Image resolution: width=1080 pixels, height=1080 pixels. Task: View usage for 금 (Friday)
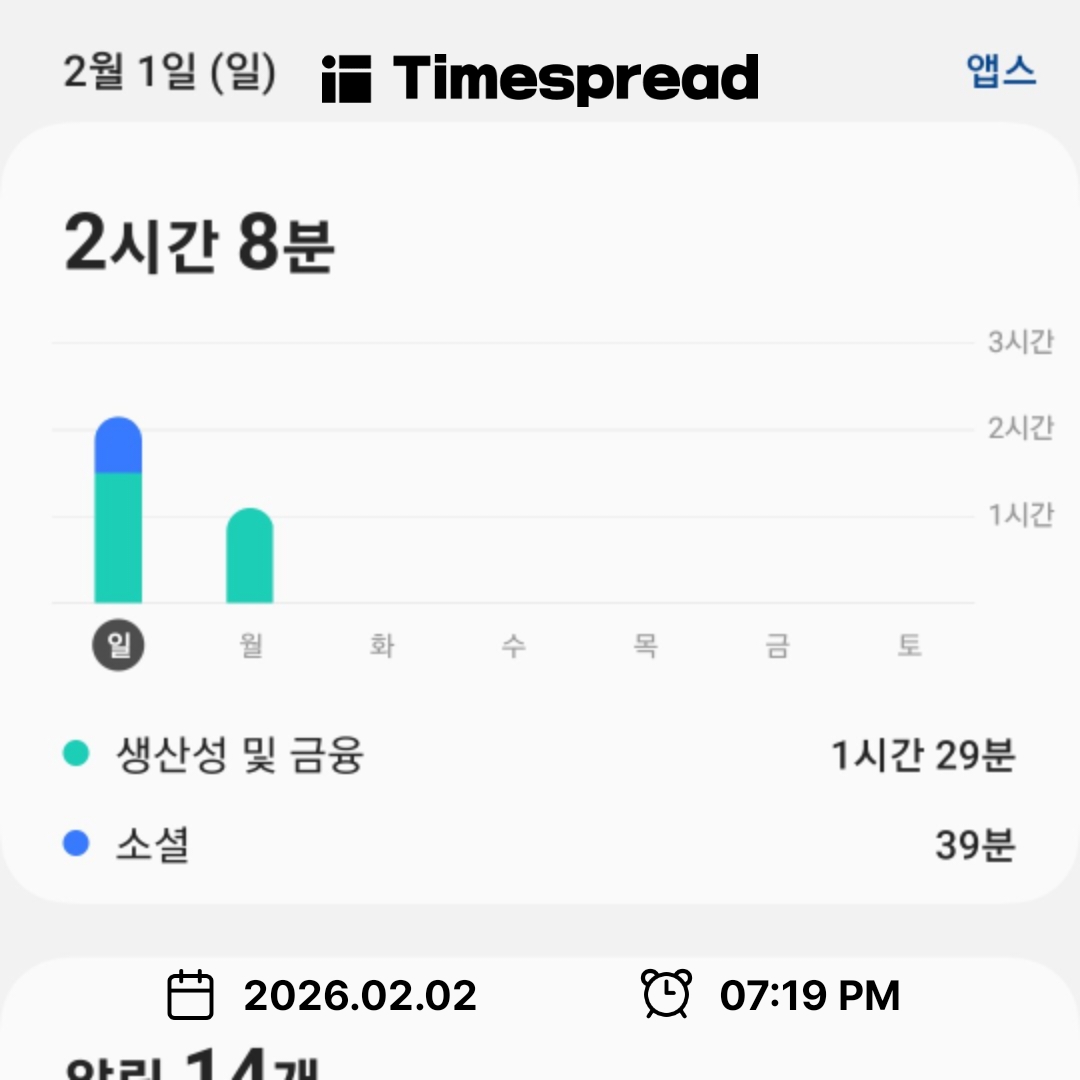click(x=777, y=646)
